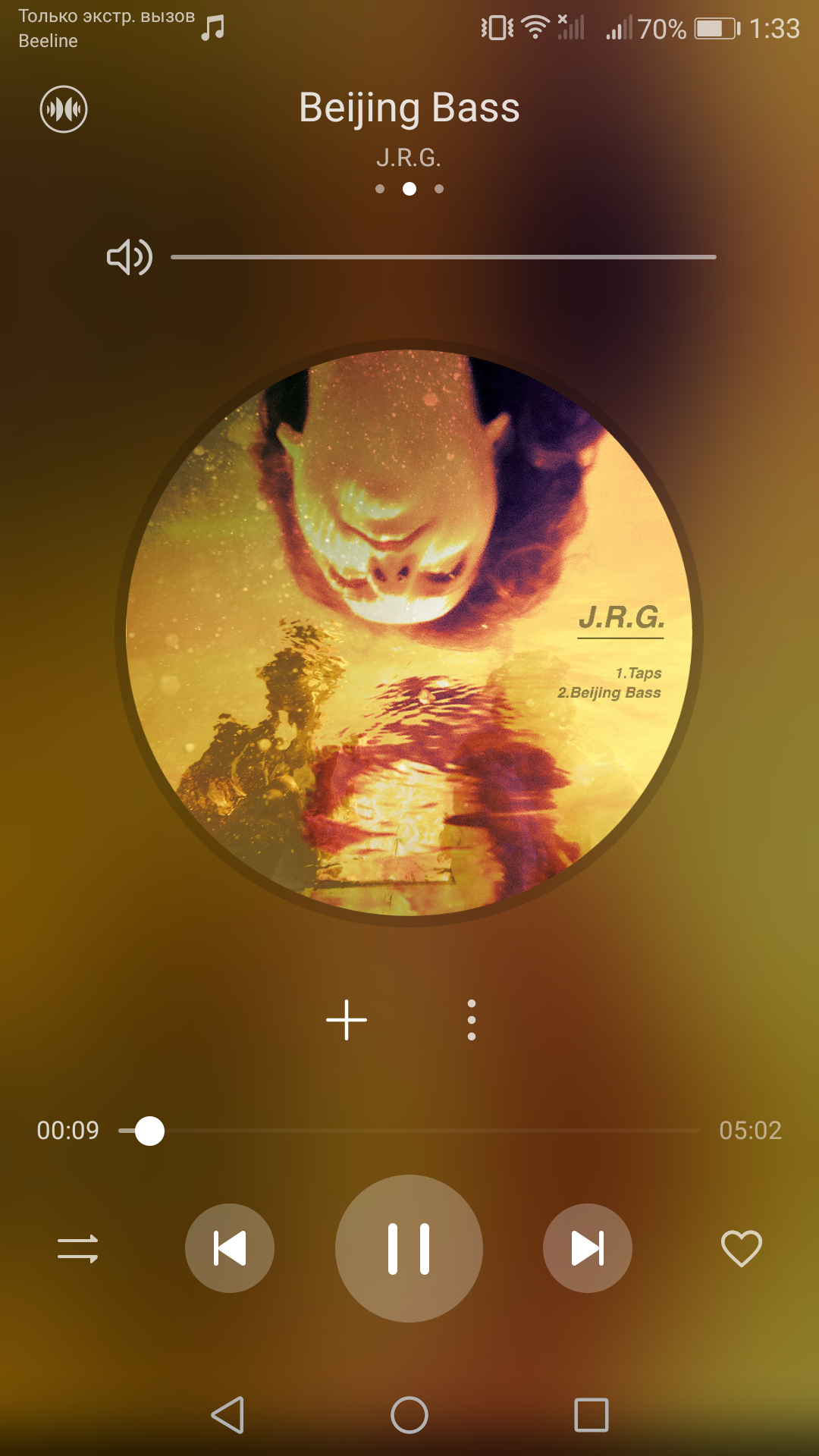Return to the home screen
Viewport: 819px width, 1456px height.
409,1415
